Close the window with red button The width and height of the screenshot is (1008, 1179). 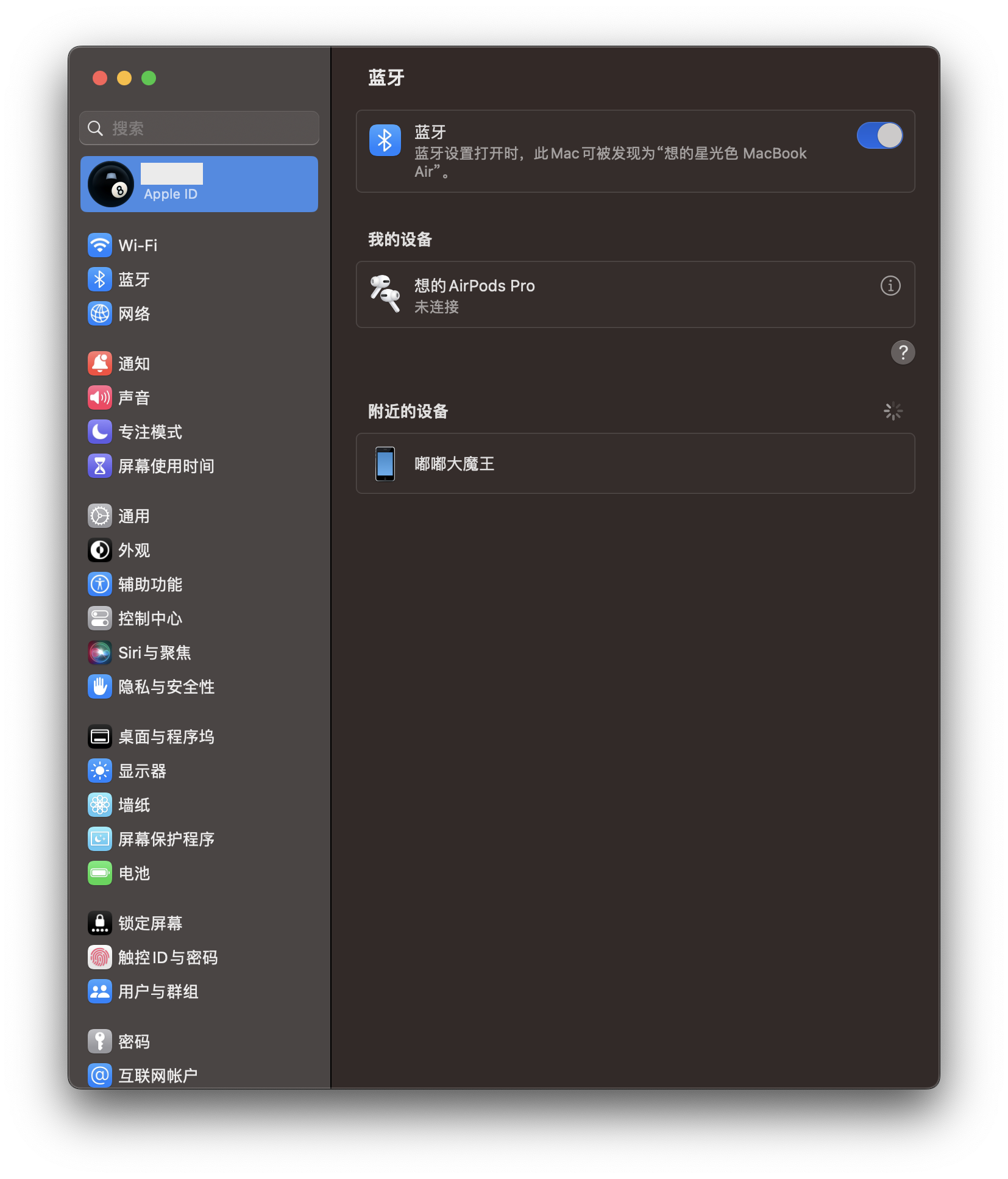(100, 78)
